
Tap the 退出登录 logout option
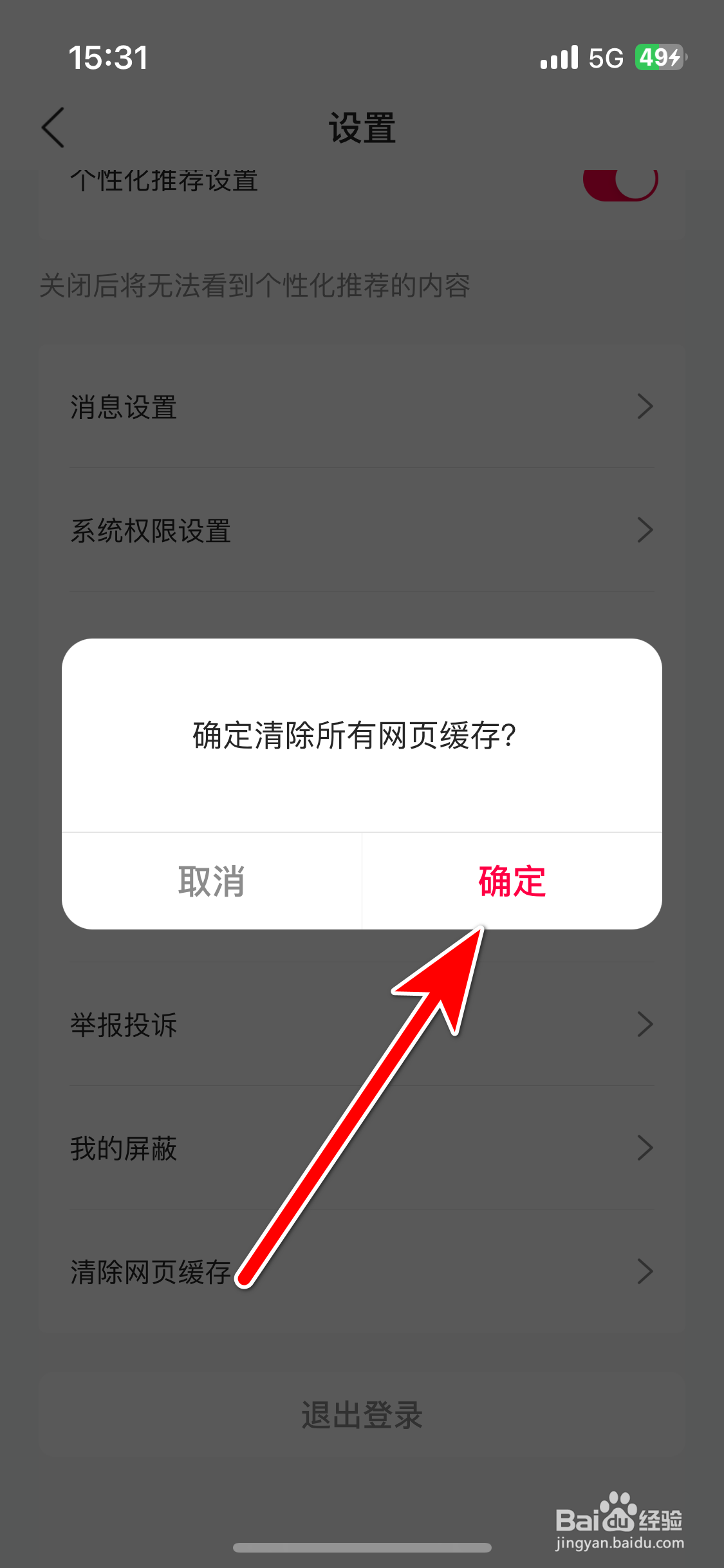(362, 1413)
